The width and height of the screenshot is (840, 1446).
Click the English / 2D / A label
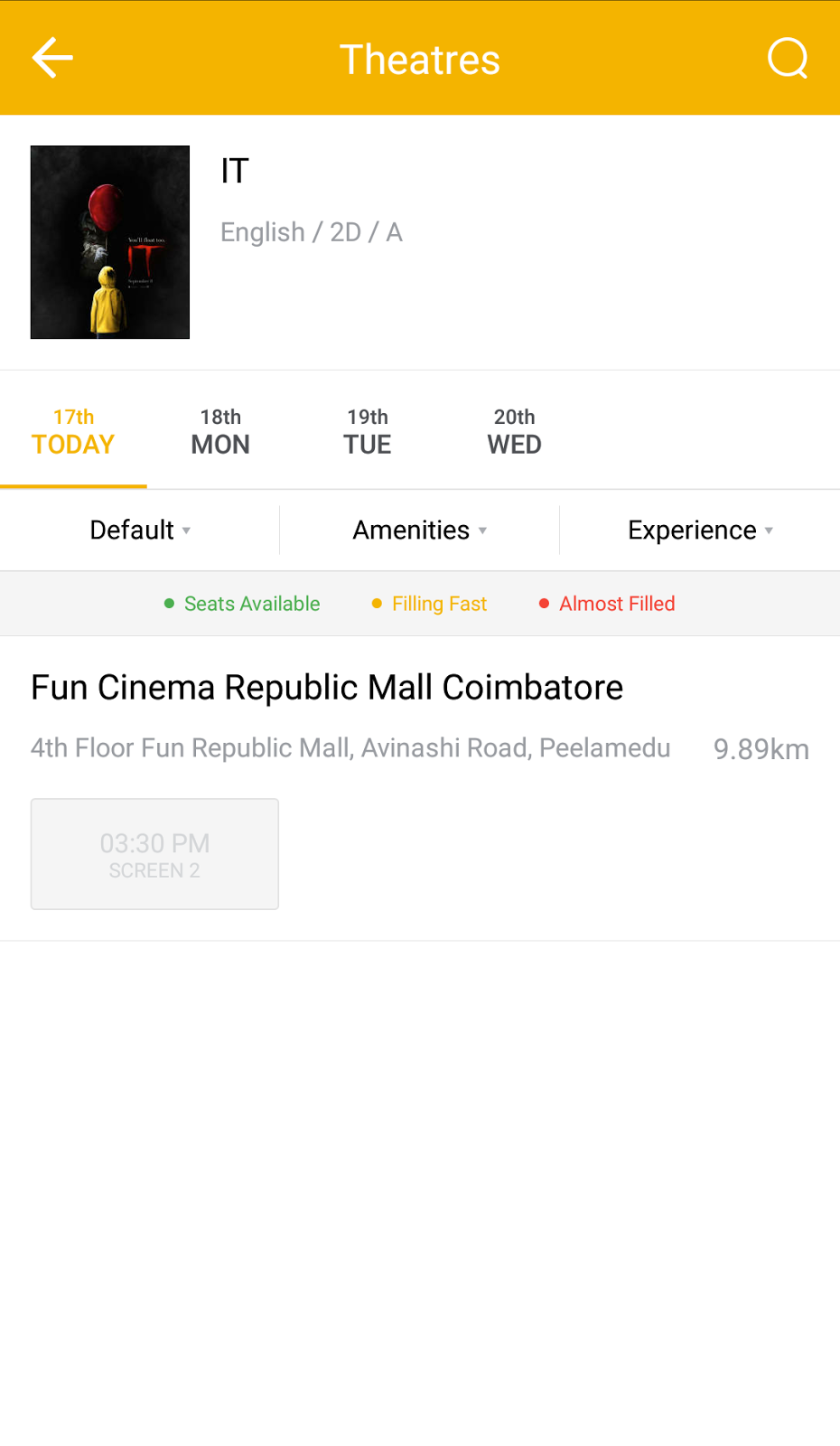click(x=311, y=232)
